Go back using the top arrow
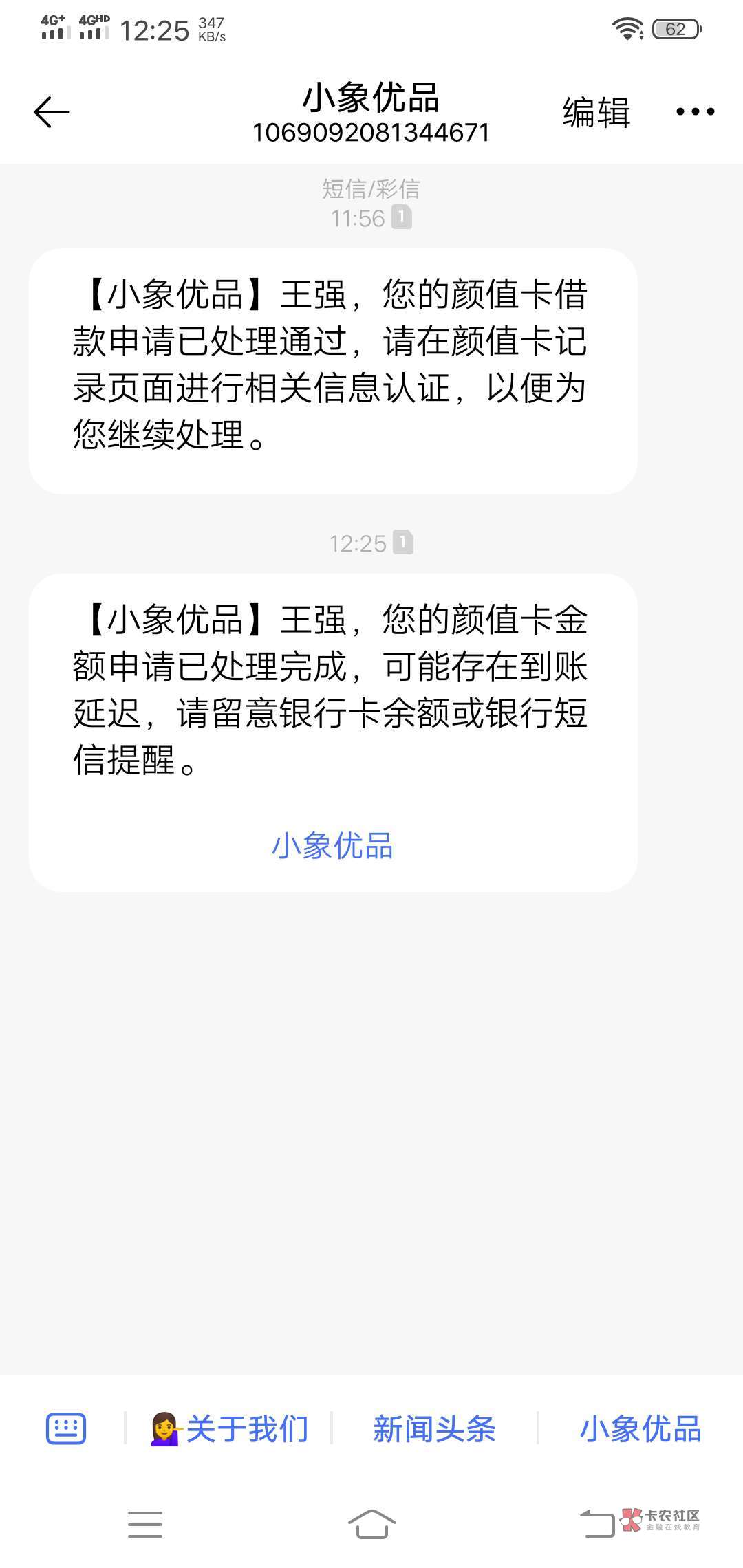The width and height of the screenshot is (743, 1568). 52,112
